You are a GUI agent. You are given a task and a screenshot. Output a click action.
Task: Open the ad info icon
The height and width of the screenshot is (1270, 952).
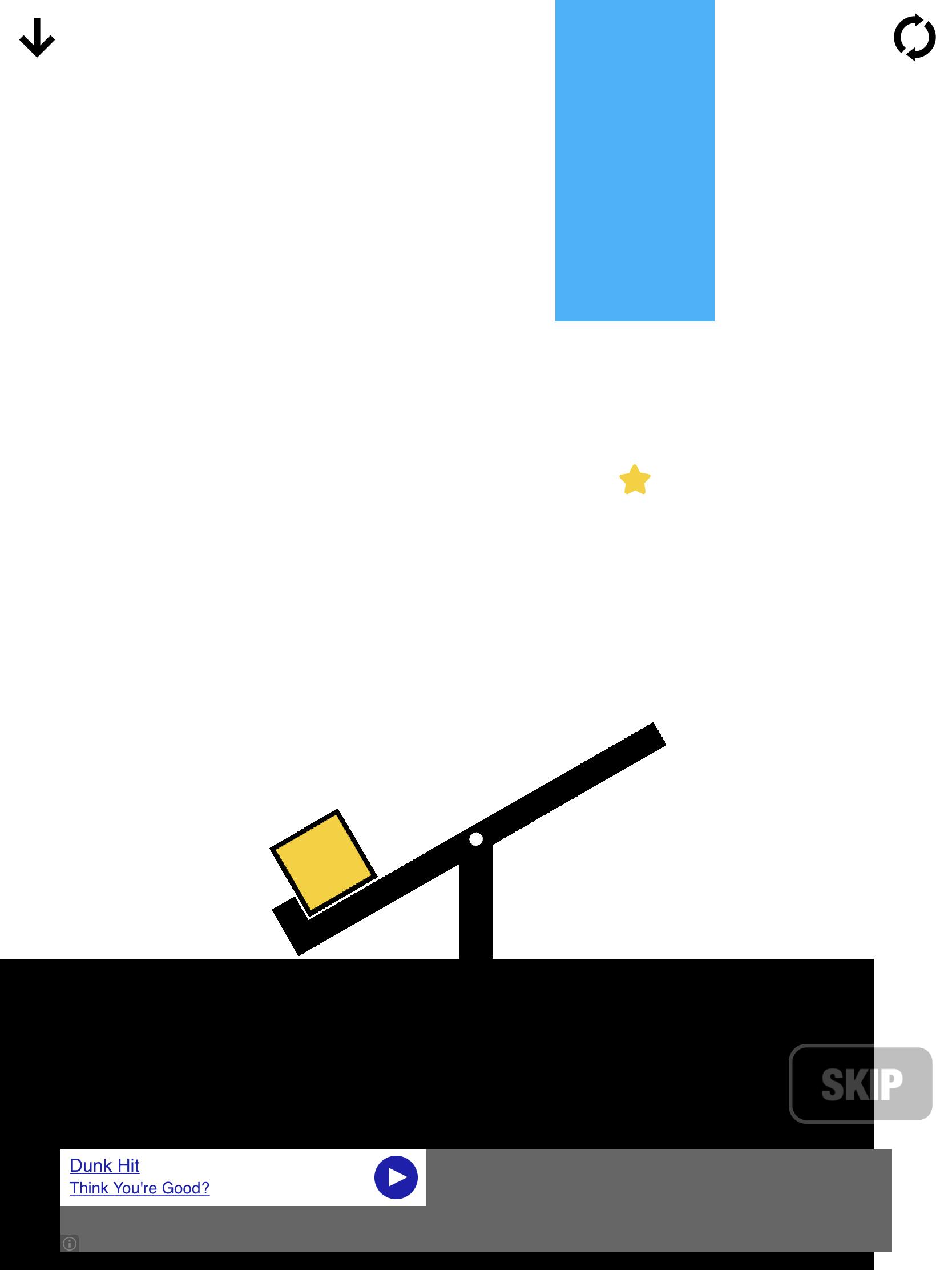pos(70,1244)
